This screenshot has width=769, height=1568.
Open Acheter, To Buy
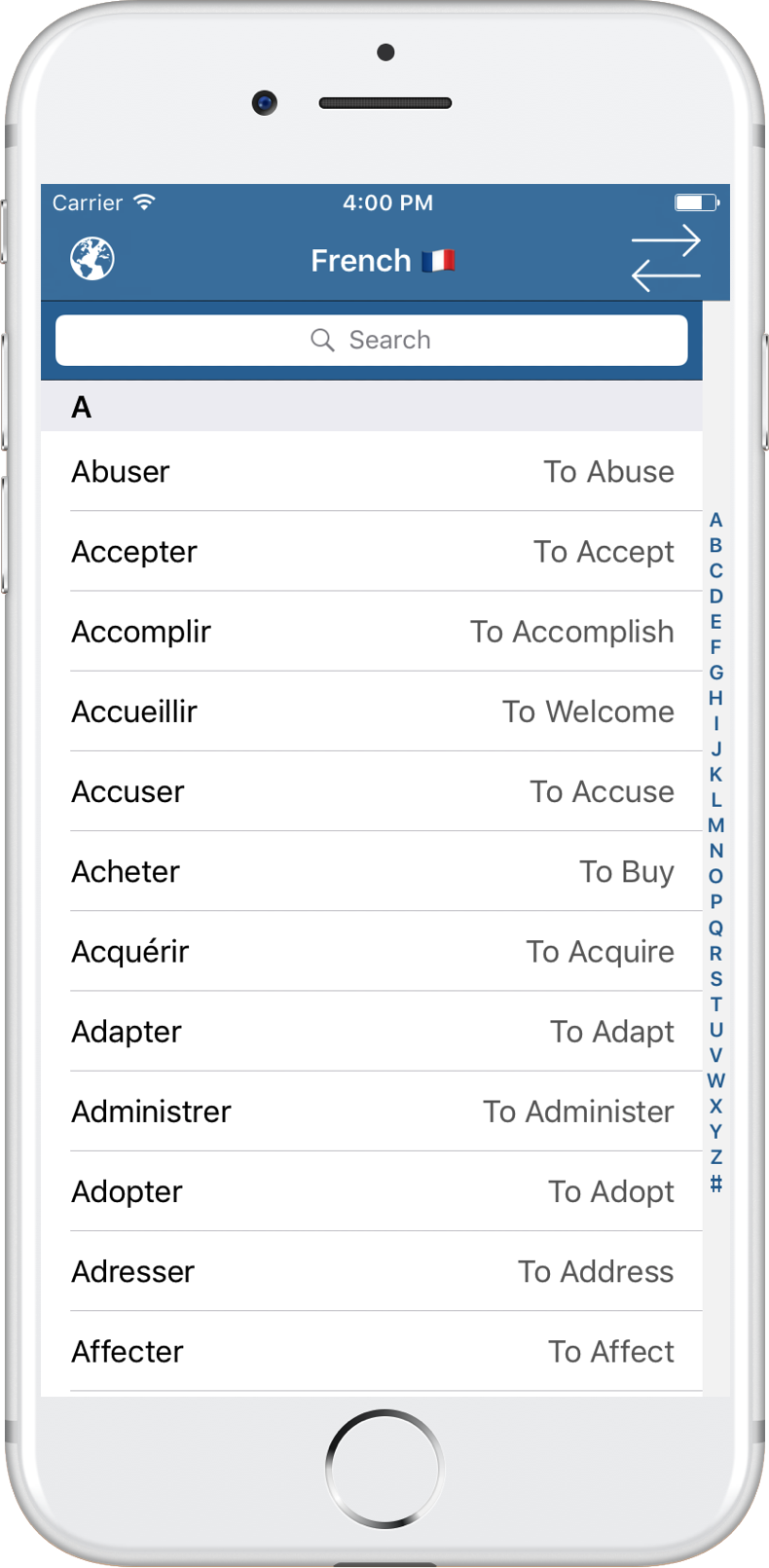tap(371, 871)
